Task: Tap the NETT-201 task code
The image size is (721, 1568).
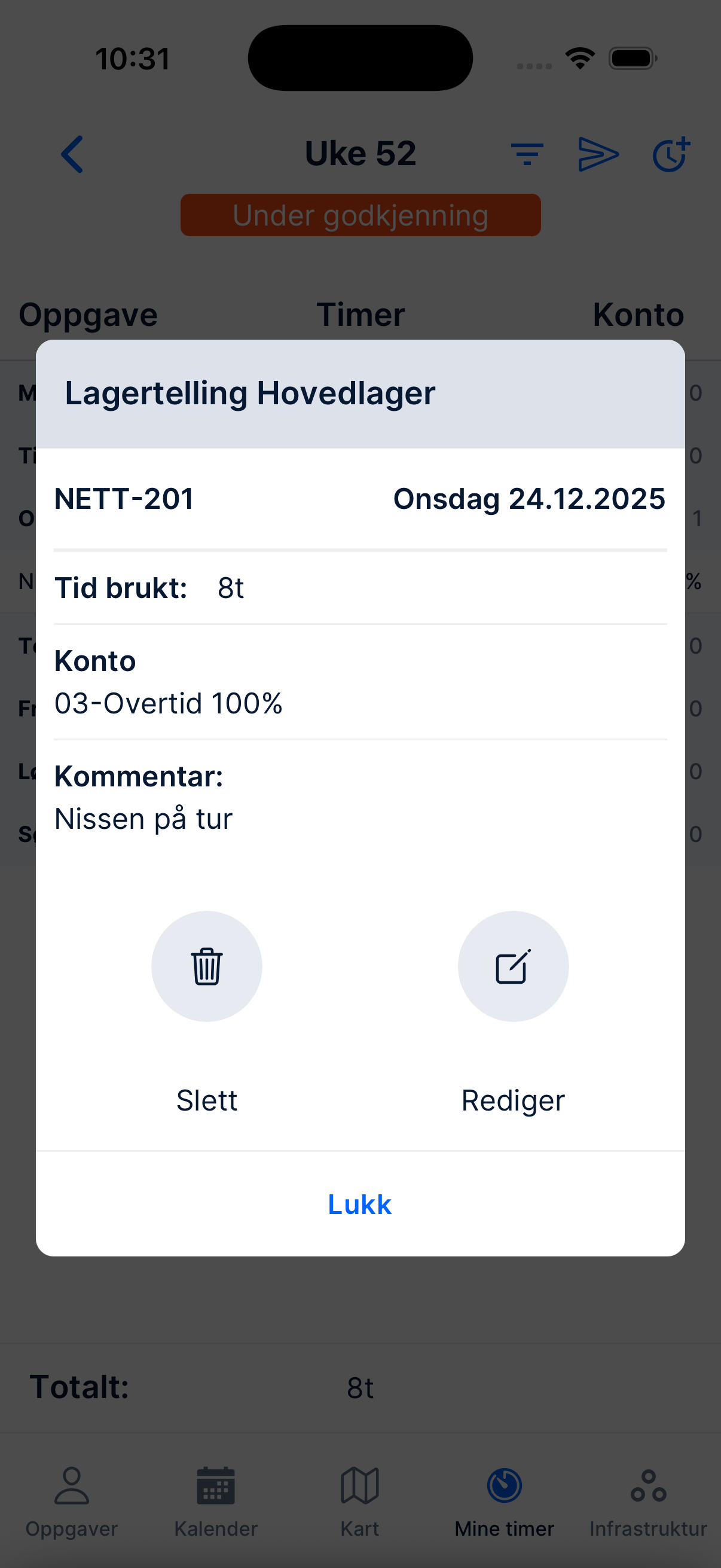Action: [123, 499]
